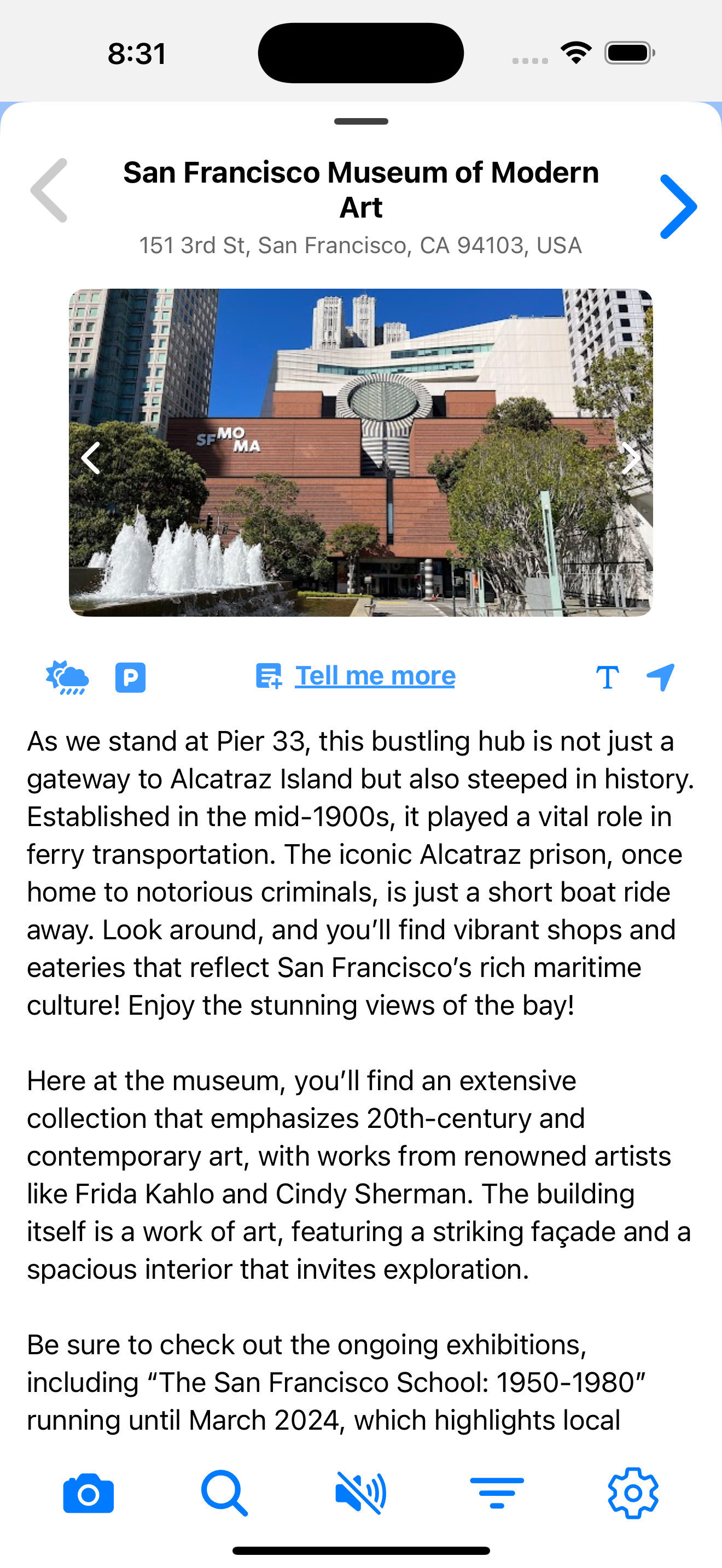Screen dimensions: 722x1568
Task: Open the filter options
Action: (x=497, y=1493)
